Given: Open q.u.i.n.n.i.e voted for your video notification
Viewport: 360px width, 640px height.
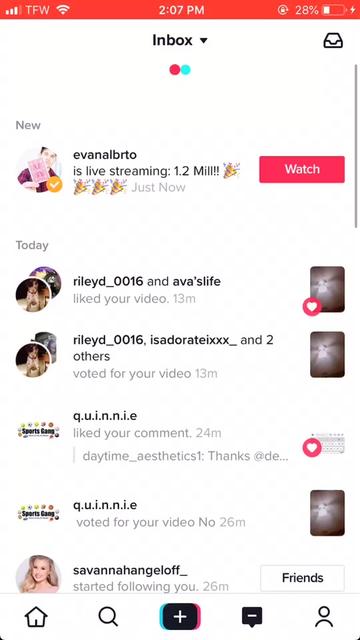Looking at the screenshot, I should 180,513.
